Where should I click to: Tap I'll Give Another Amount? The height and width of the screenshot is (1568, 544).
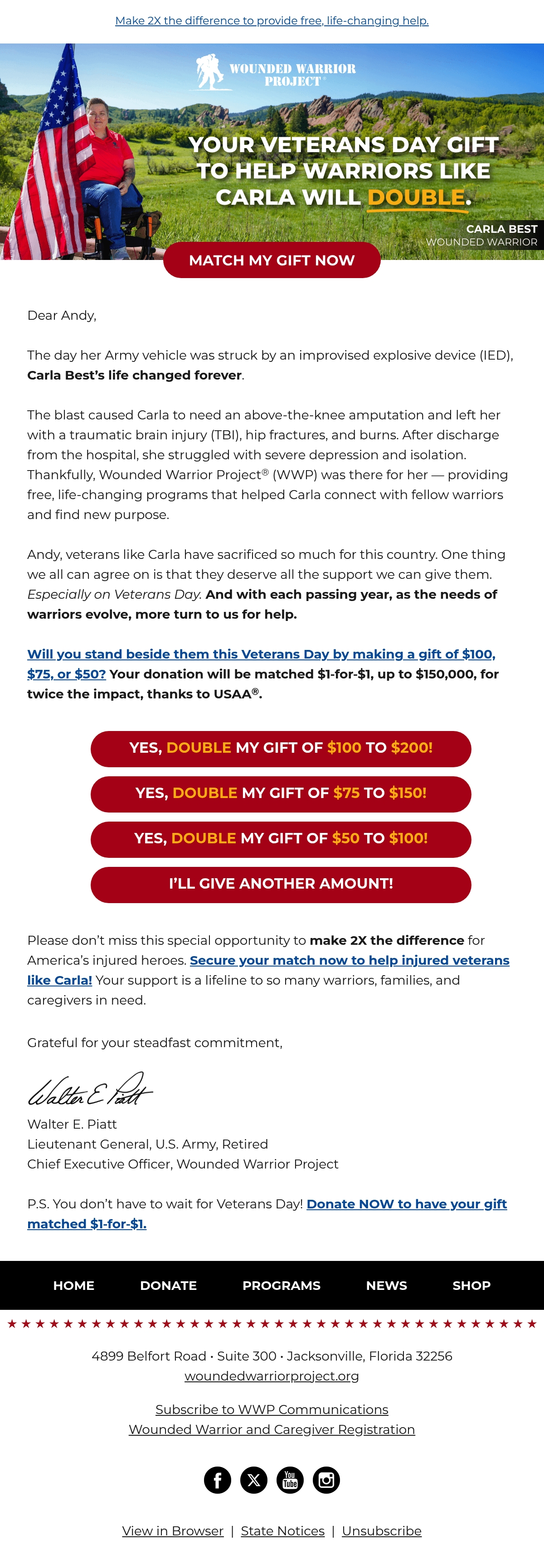pos(281,885)
